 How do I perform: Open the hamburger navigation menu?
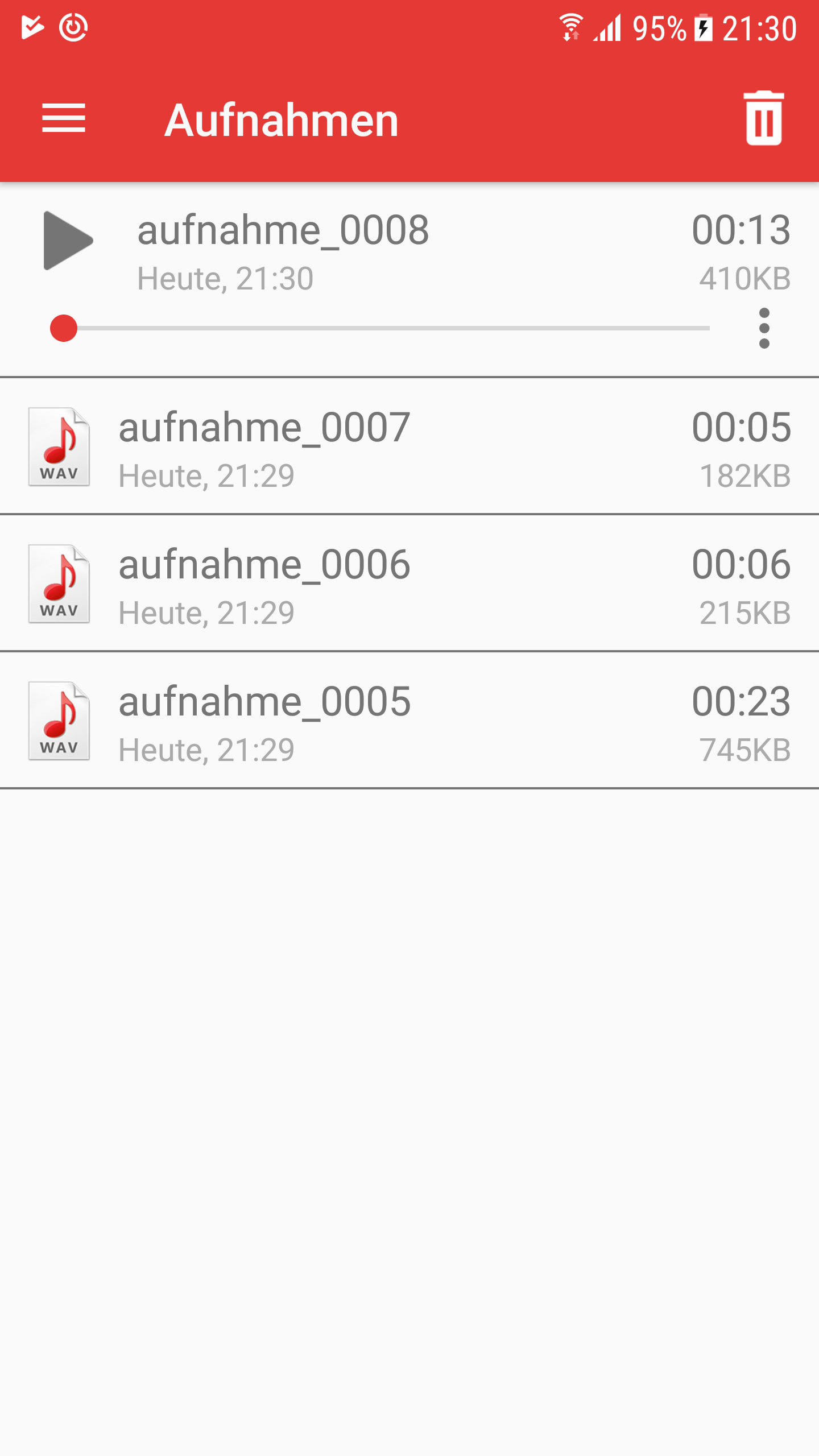click(x=64, y=118)
